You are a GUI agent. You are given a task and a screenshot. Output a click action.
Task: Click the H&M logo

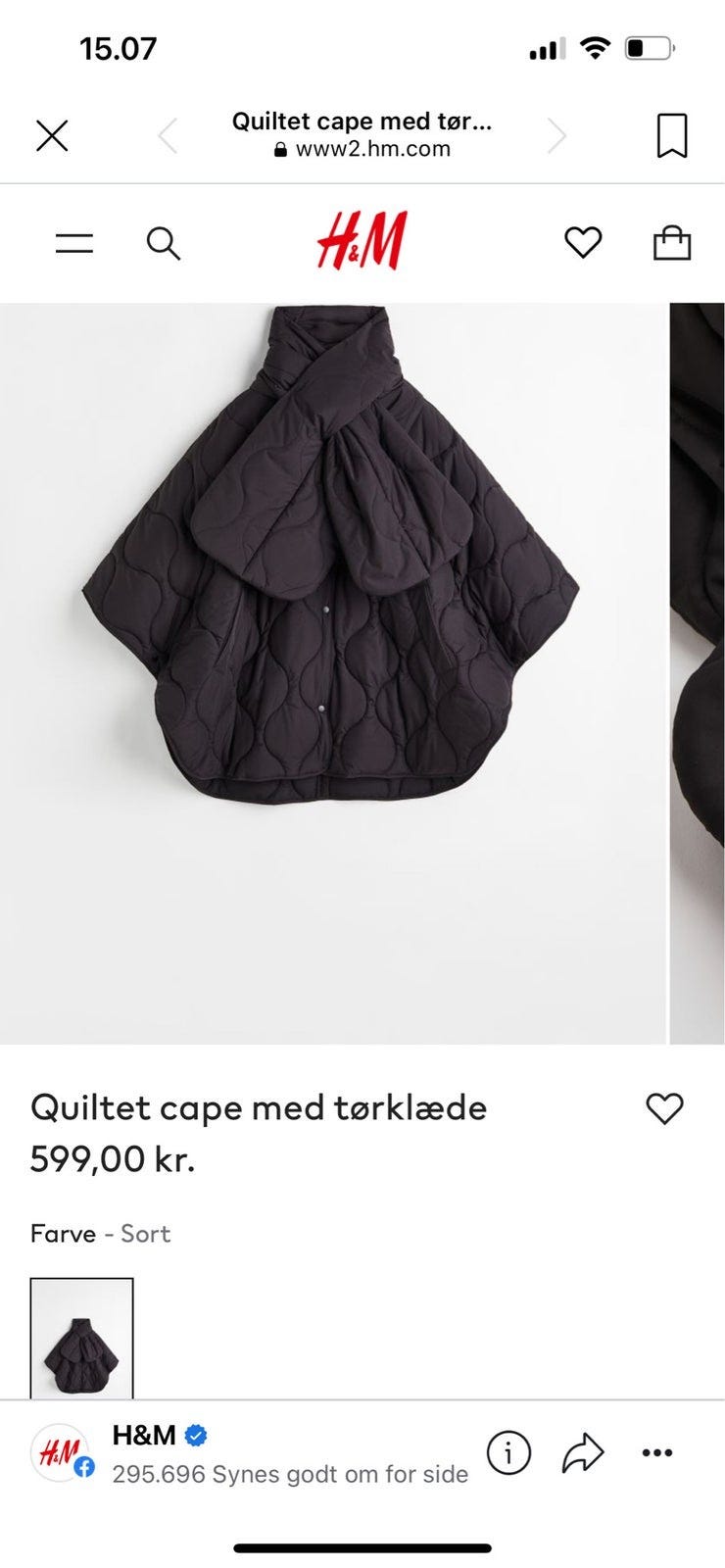pos(362,242)
